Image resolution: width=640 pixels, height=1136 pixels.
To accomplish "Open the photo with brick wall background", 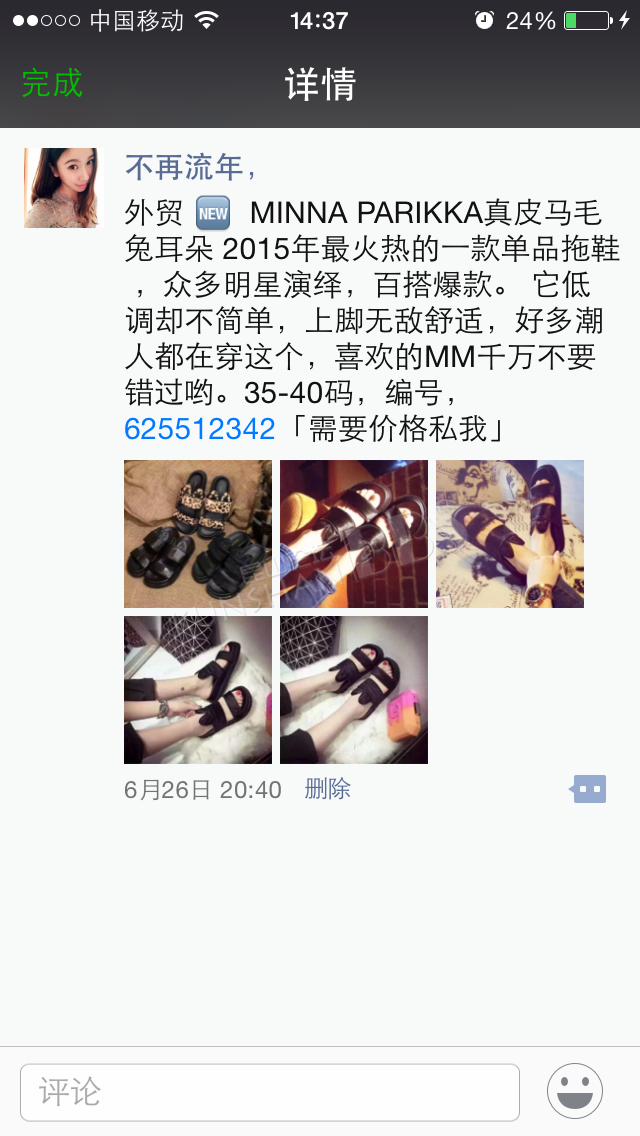I will [x=354, y=534].
